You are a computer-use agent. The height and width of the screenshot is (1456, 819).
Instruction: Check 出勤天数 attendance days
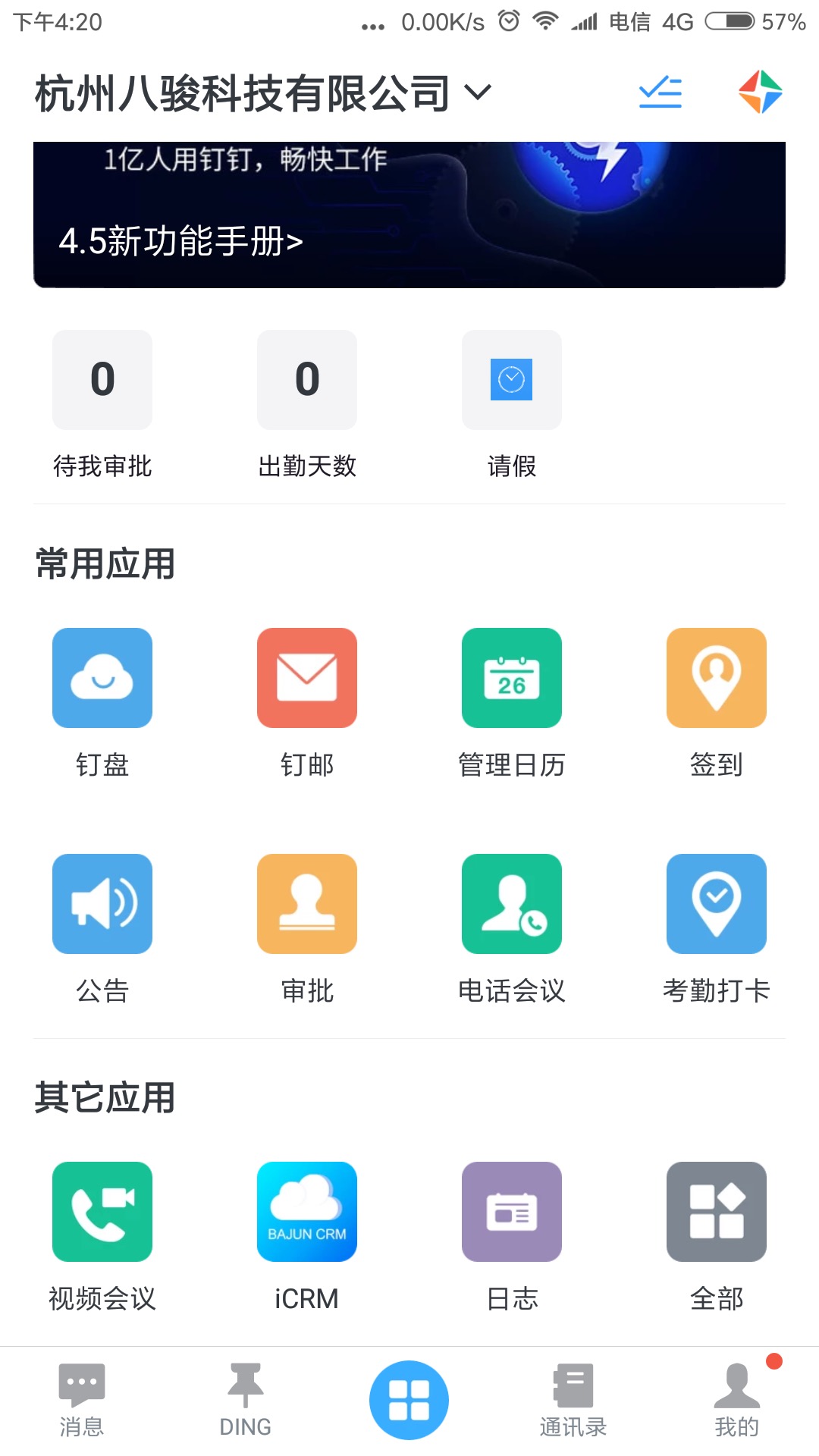307,380
